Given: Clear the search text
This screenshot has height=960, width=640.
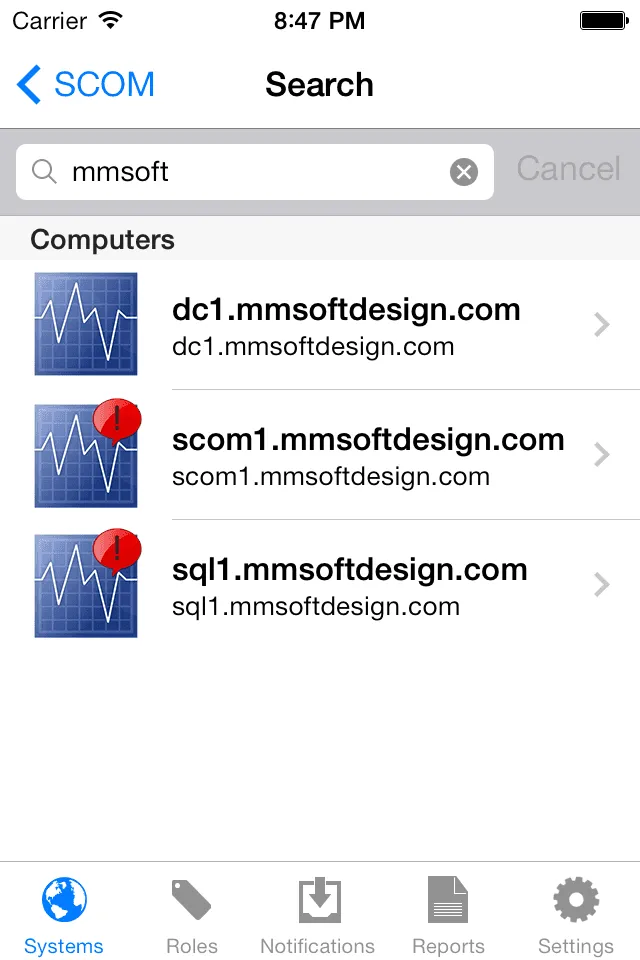Looking at the screenshot, I should tap(463, 172).
